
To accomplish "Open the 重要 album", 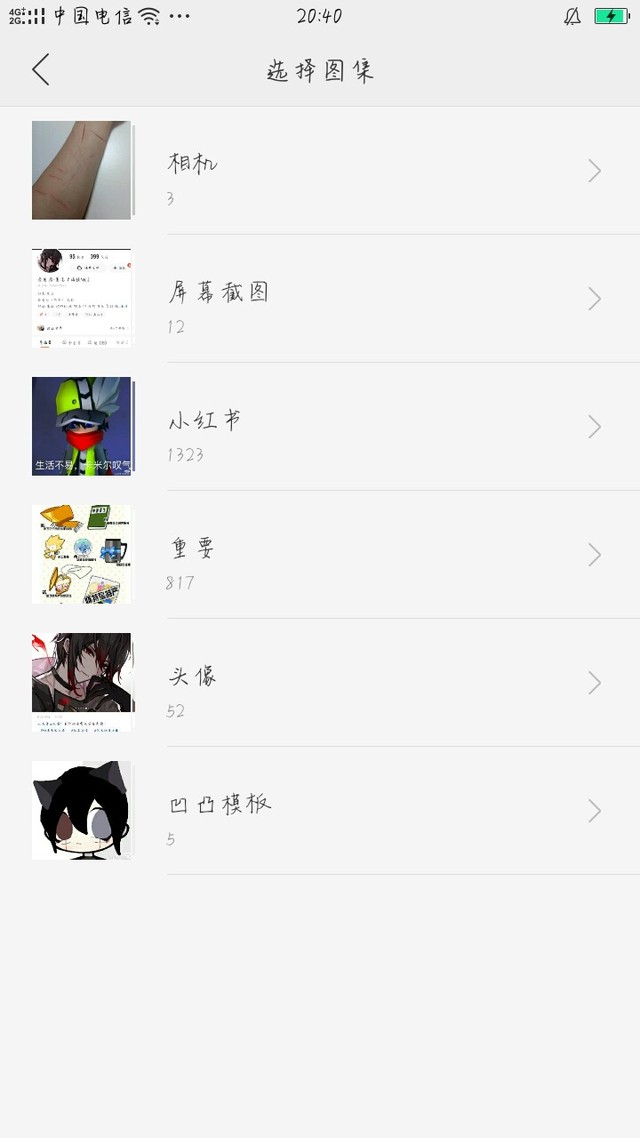I will [320, 555].
